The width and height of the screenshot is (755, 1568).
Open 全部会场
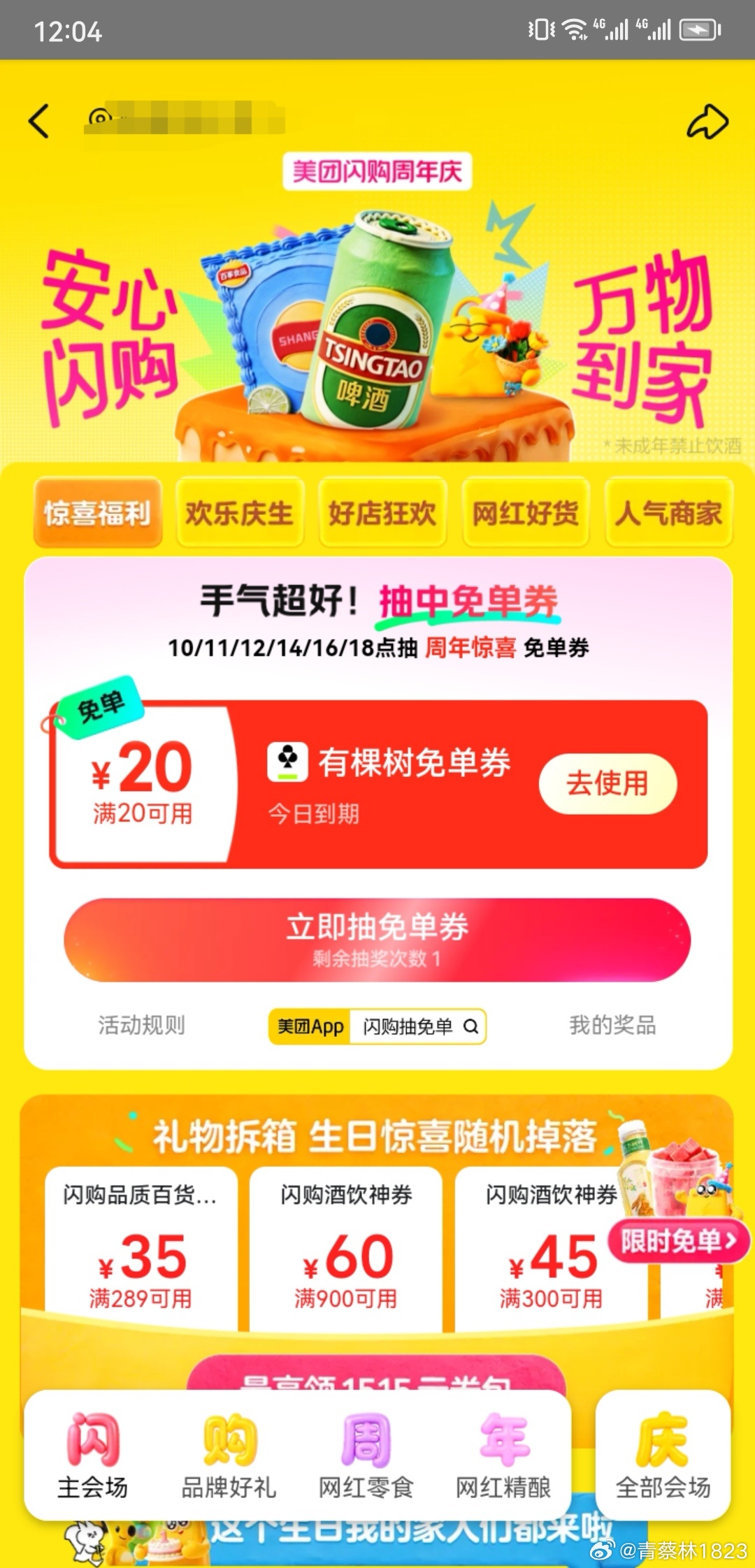663,1456
